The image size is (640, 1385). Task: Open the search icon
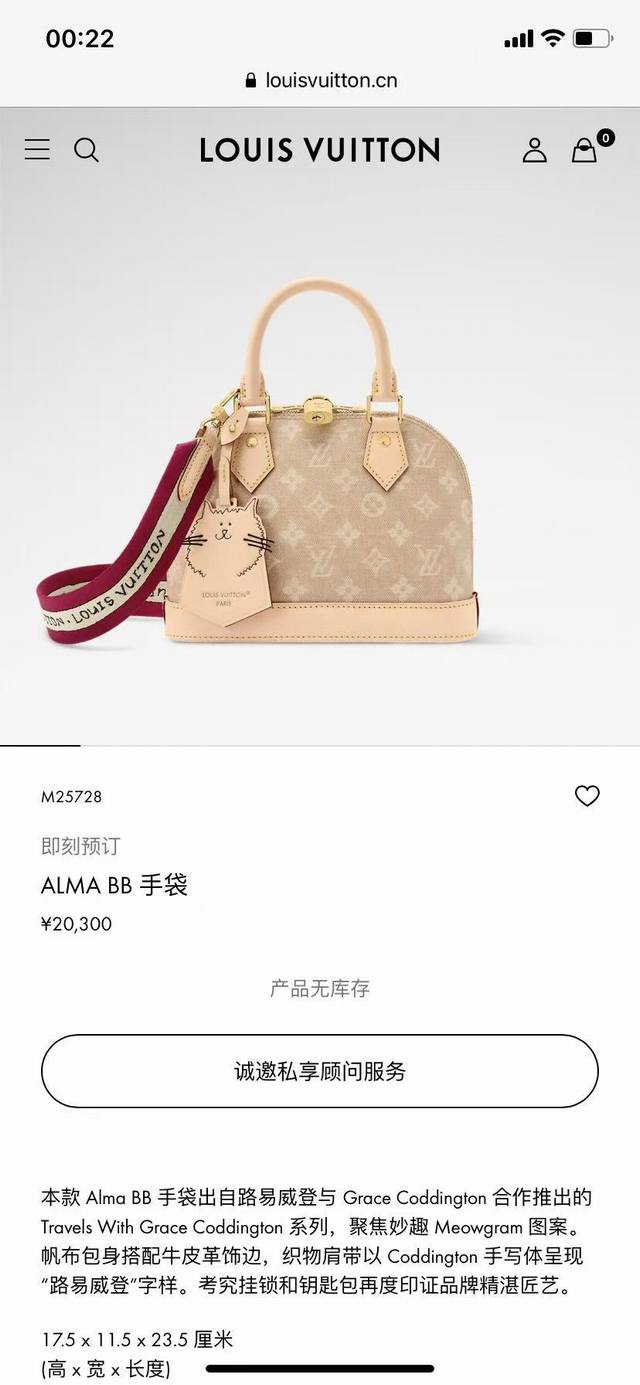click(x=87, y=150)
